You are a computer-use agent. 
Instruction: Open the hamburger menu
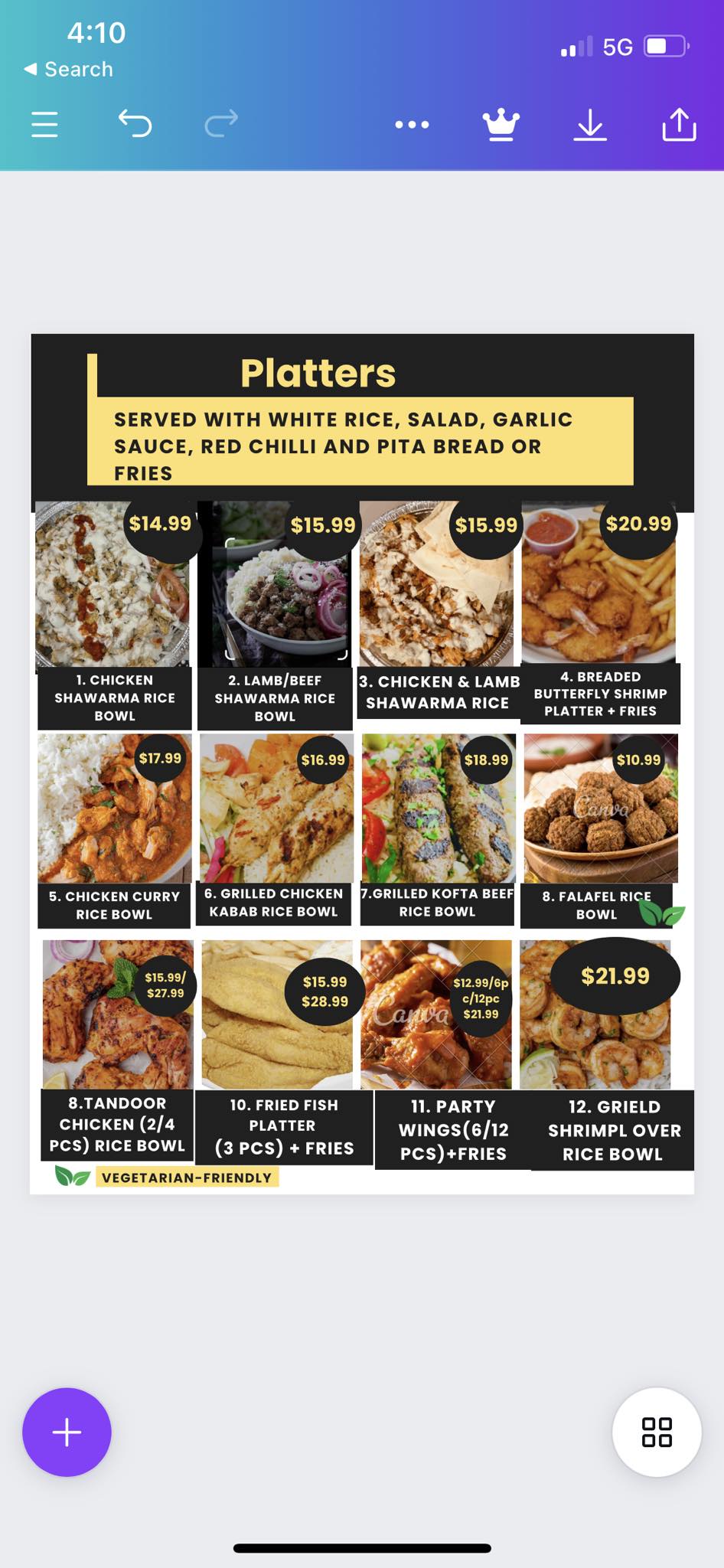coord(44,124)
